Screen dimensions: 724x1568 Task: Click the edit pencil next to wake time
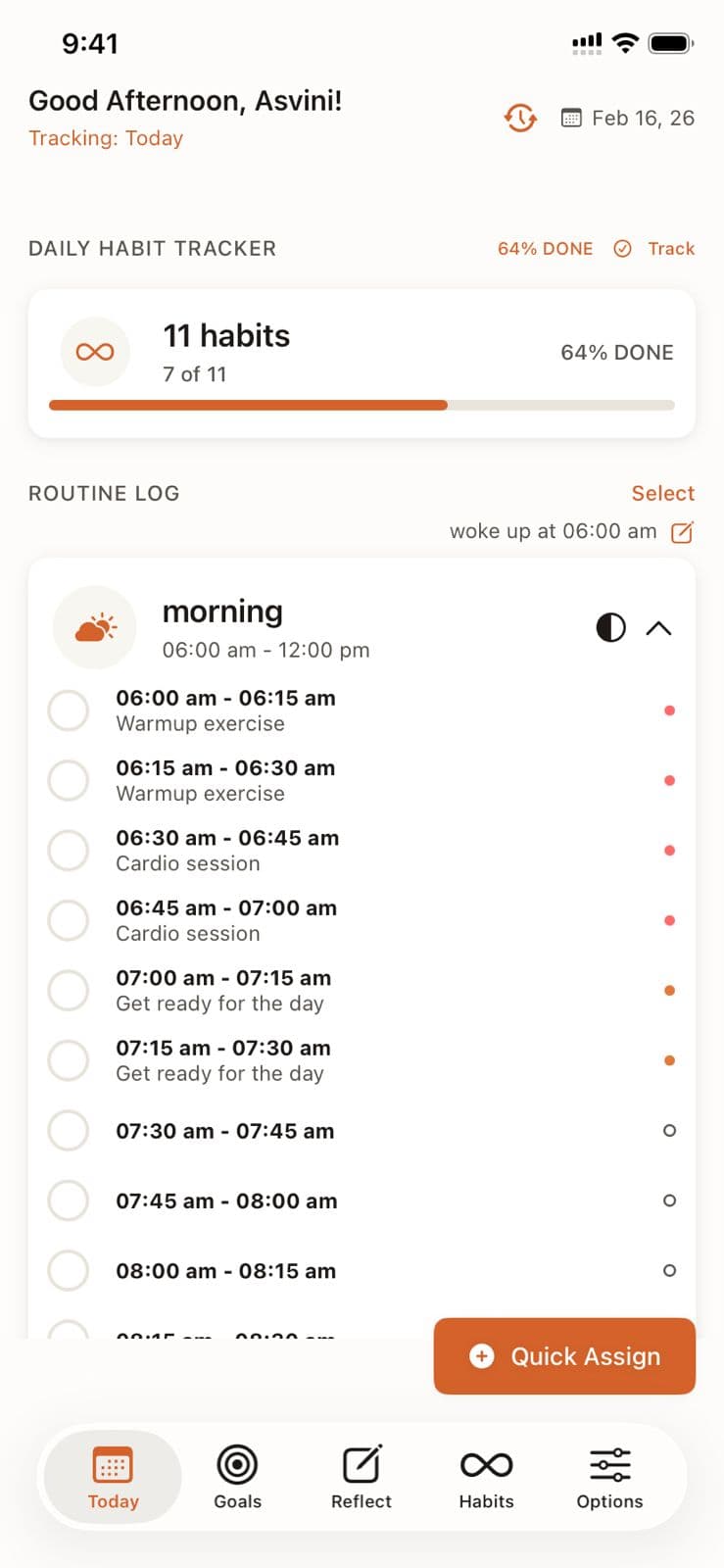682,531
